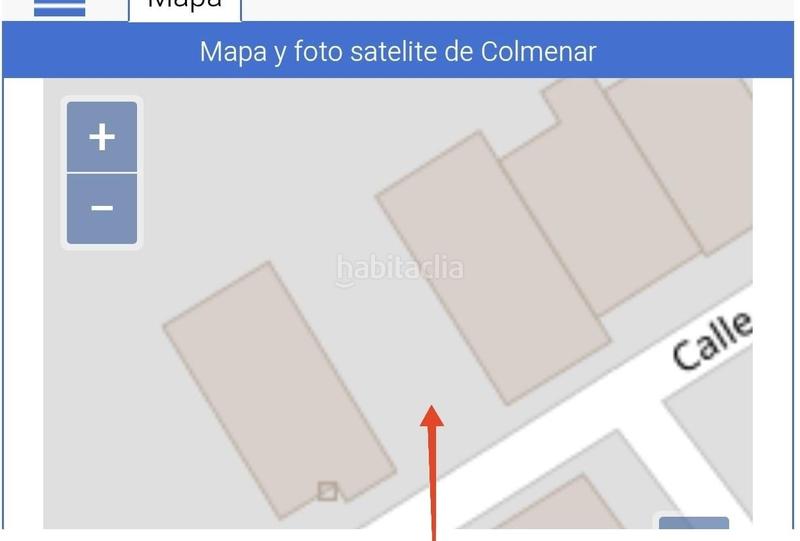Zoom out of the map

point(102,209)
